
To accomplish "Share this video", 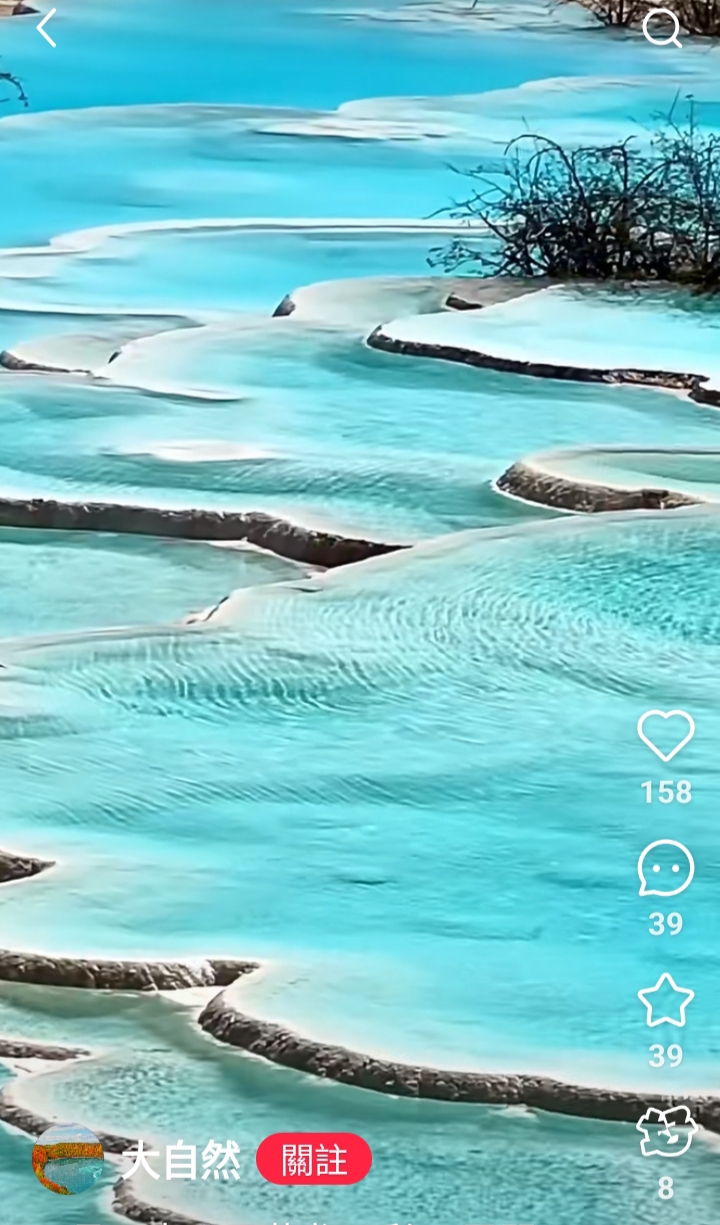I will point(666,1132).
